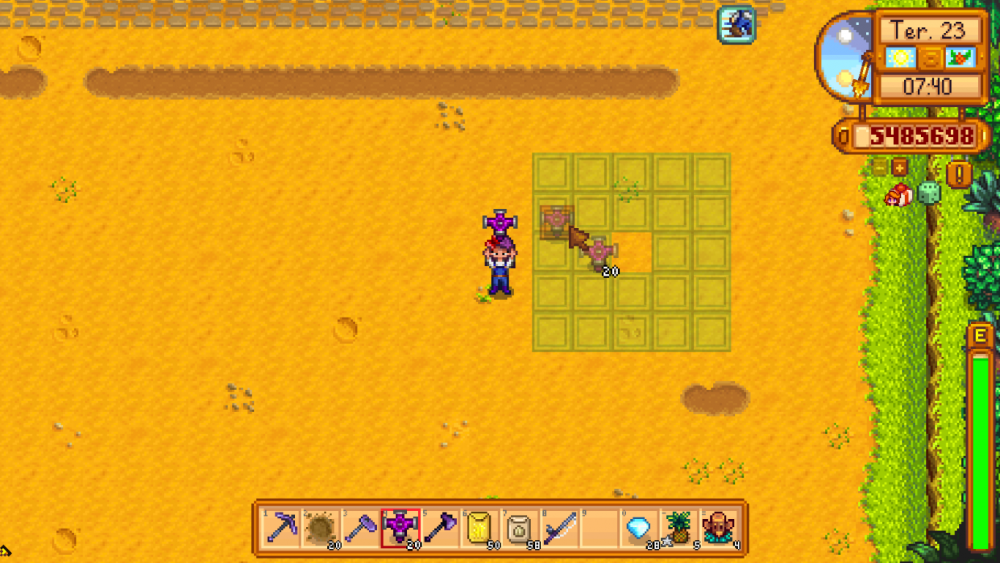1000x563 pixels.
Task: Select the sword in toolbar slot 8
Action: (558, 526)
